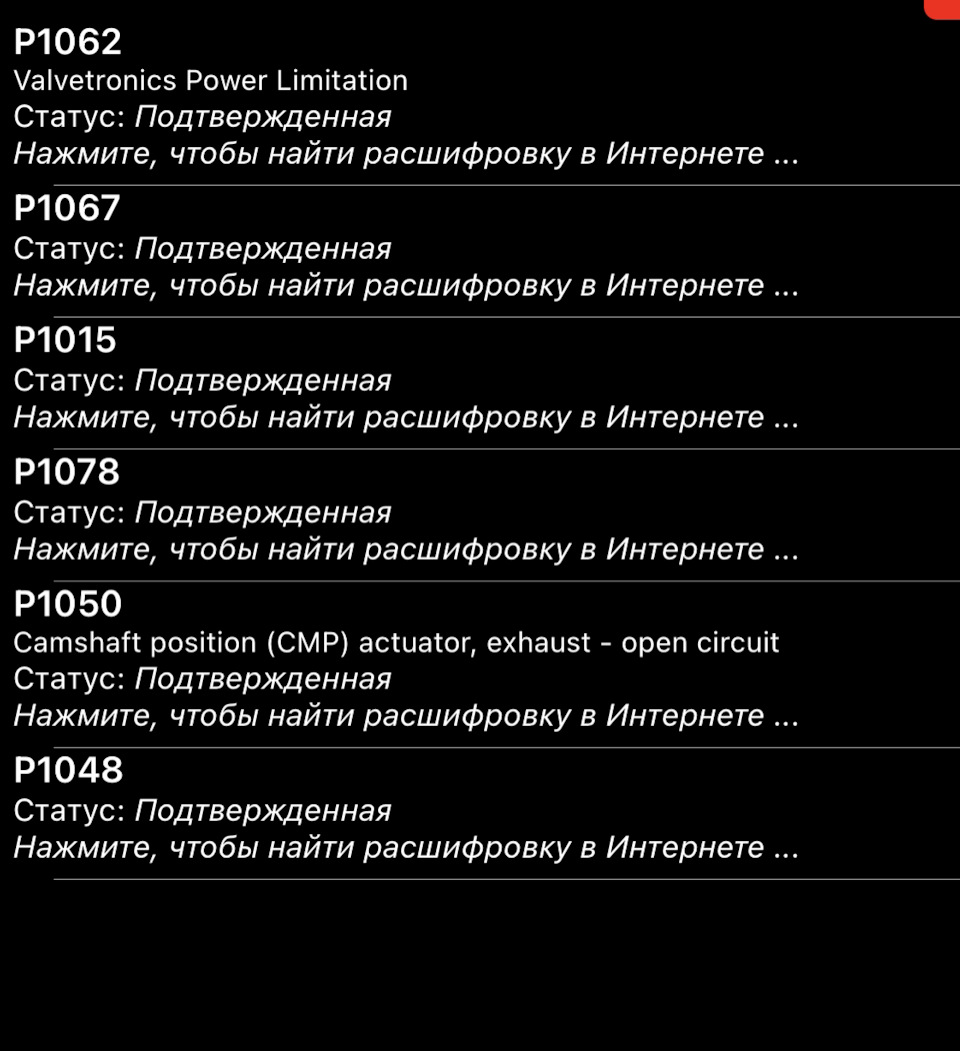Click the Camshaft position actuator description

396,643
